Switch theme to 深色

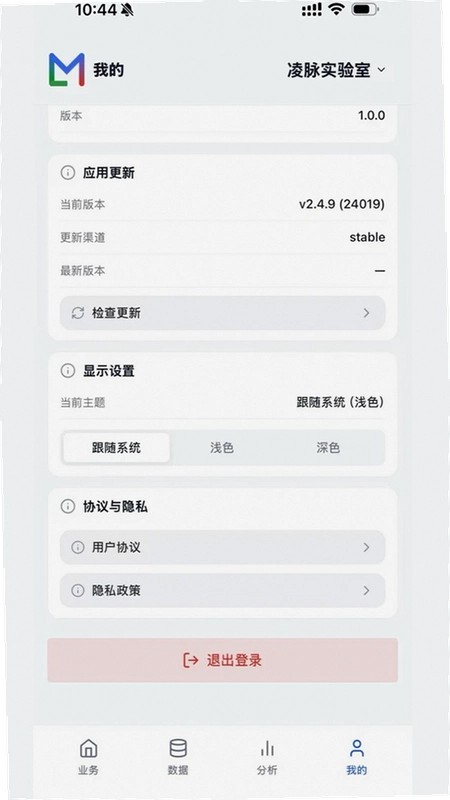(x=328, y=448)
